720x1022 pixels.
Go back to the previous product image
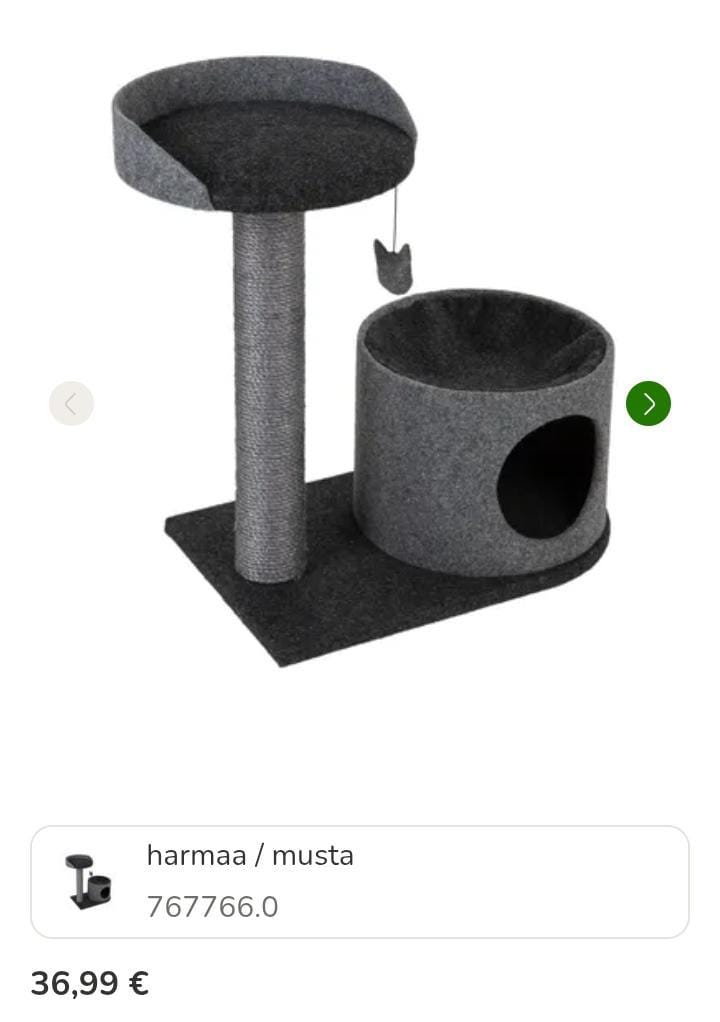(71, 403)
